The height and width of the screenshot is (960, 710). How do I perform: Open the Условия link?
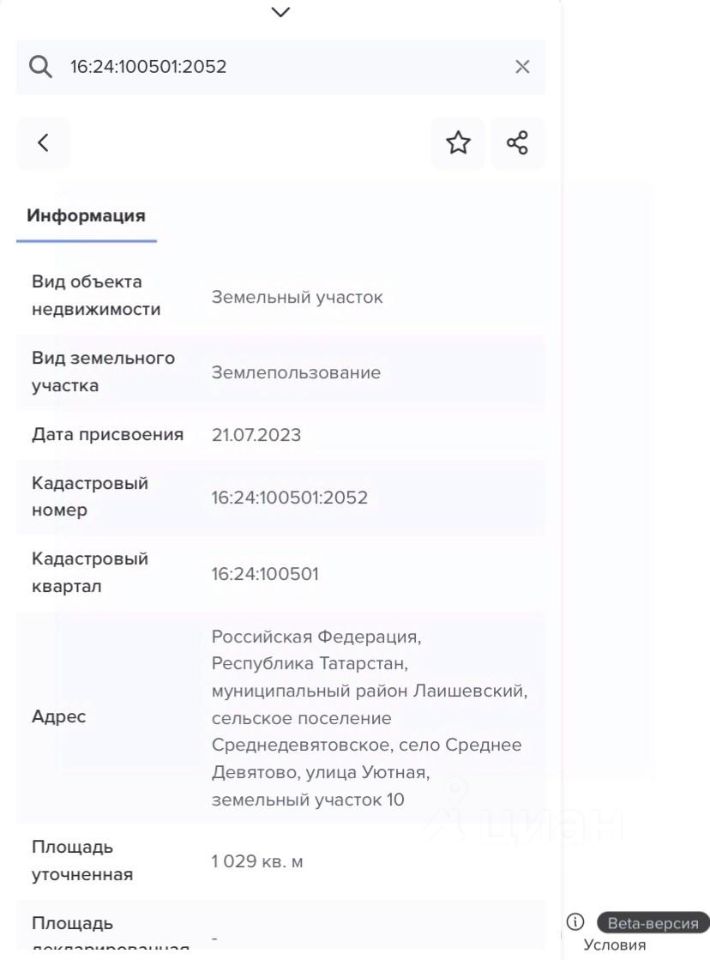614,945
